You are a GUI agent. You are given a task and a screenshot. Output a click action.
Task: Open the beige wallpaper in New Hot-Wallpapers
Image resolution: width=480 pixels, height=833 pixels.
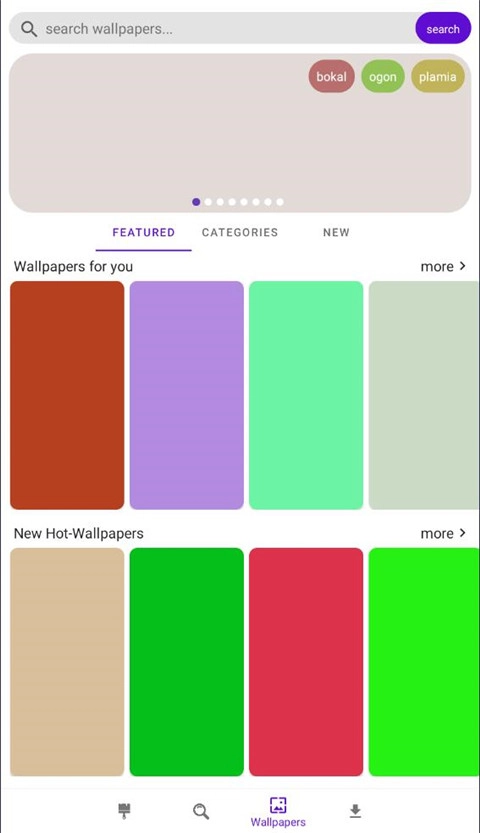point(67,662)
